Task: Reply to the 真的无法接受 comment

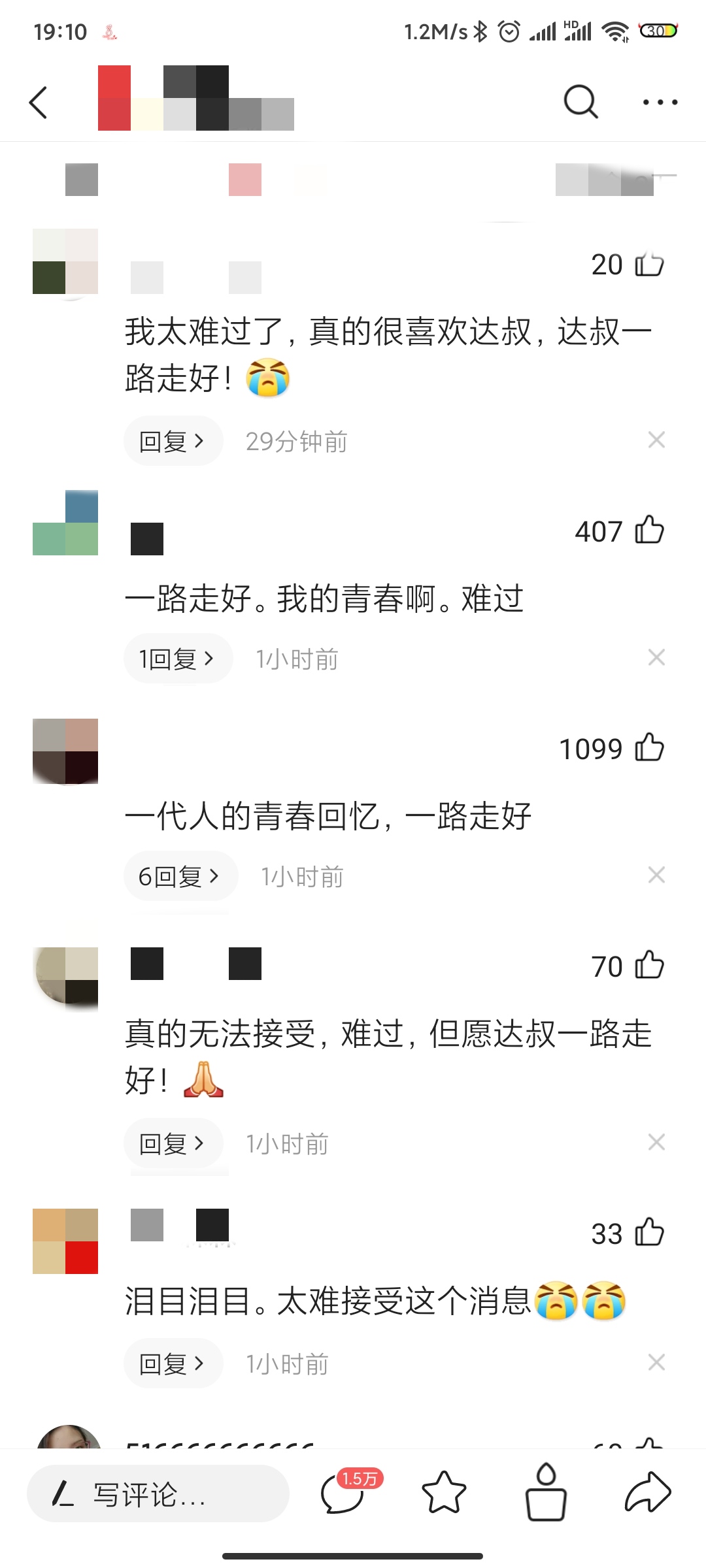Action: pos(173,1143)
